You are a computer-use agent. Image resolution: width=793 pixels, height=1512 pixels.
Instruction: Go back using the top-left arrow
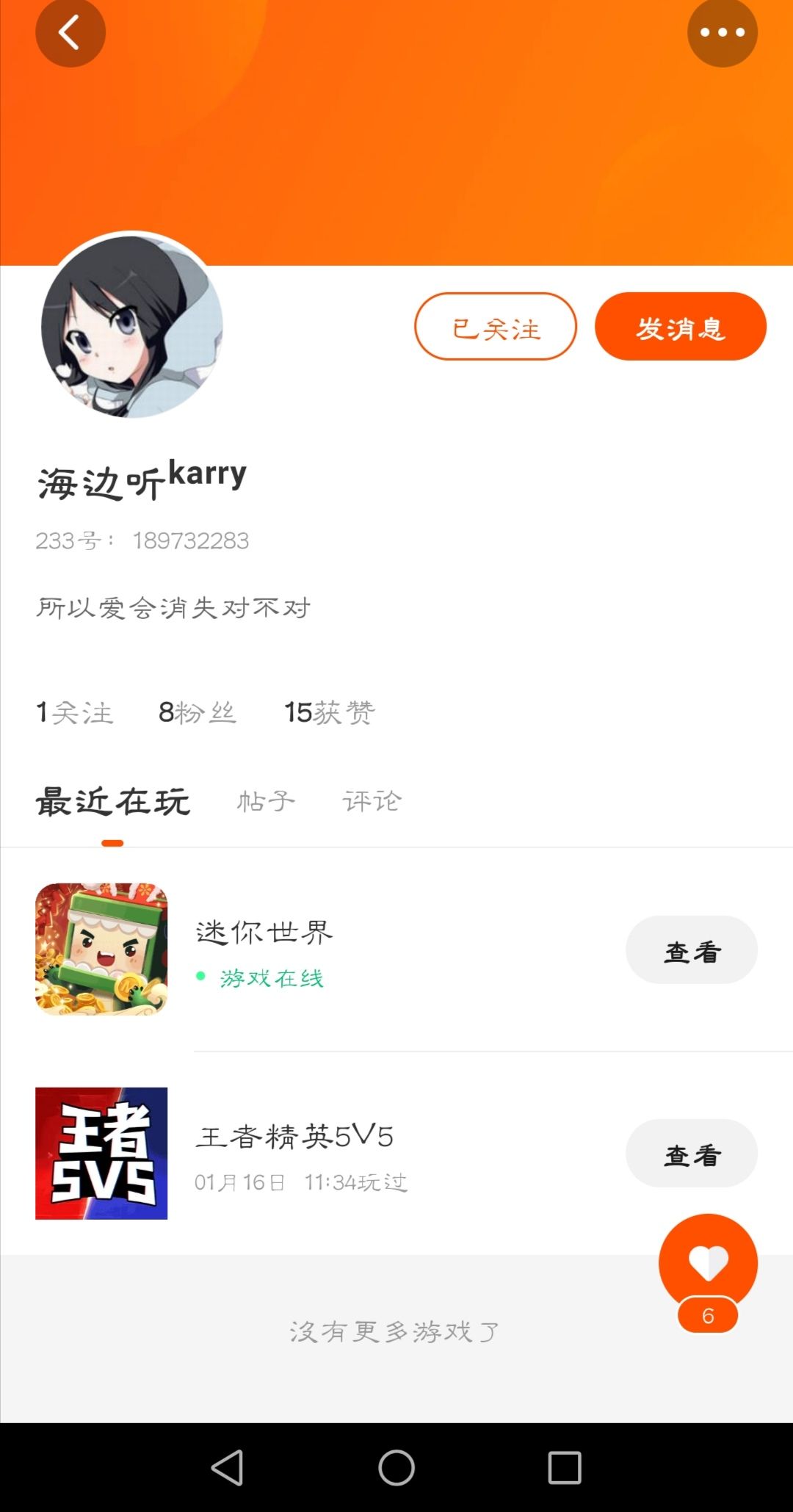[70, 33]
